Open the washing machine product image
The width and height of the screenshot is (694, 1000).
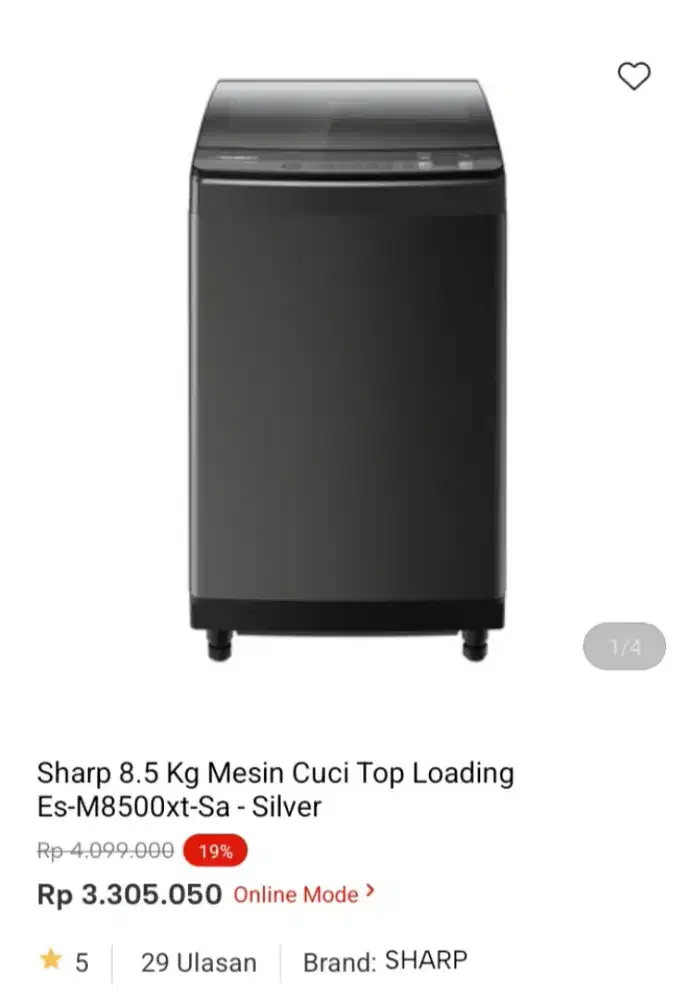pyautogui.click(x=347, y=370)
